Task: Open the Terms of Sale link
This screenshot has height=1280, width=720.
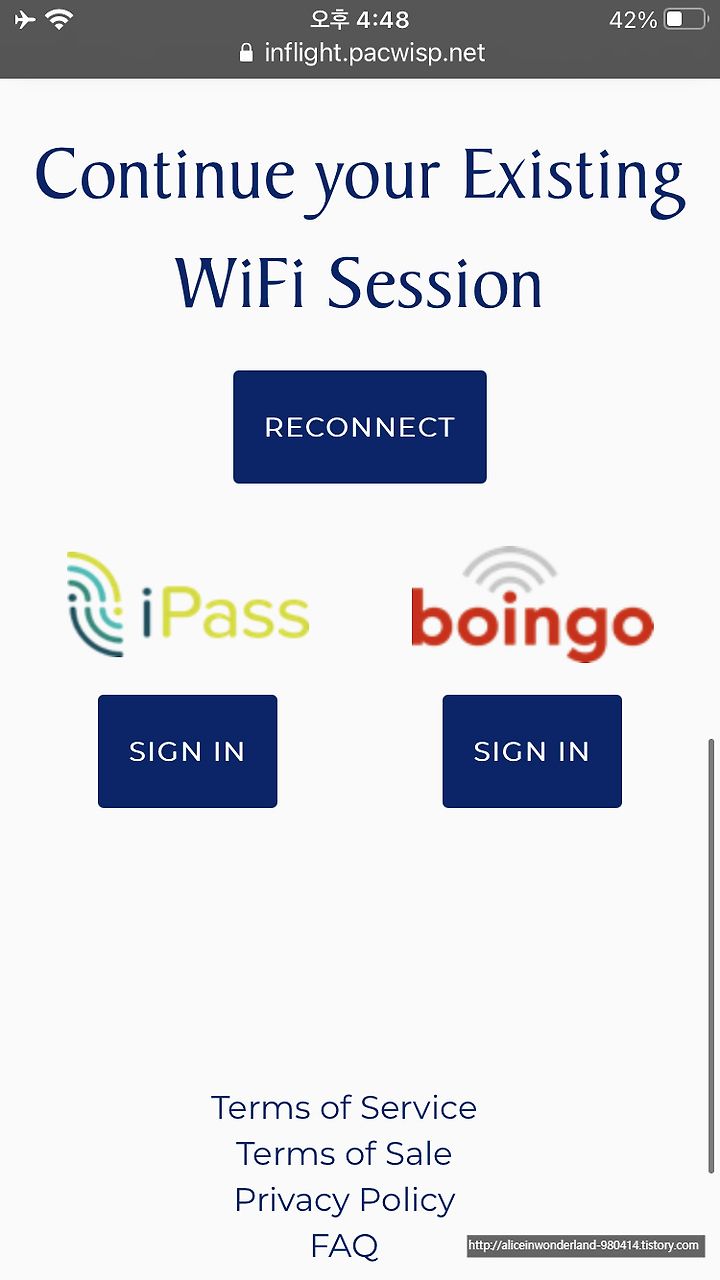Action: pyautogui.click(x=344, y=1154)
